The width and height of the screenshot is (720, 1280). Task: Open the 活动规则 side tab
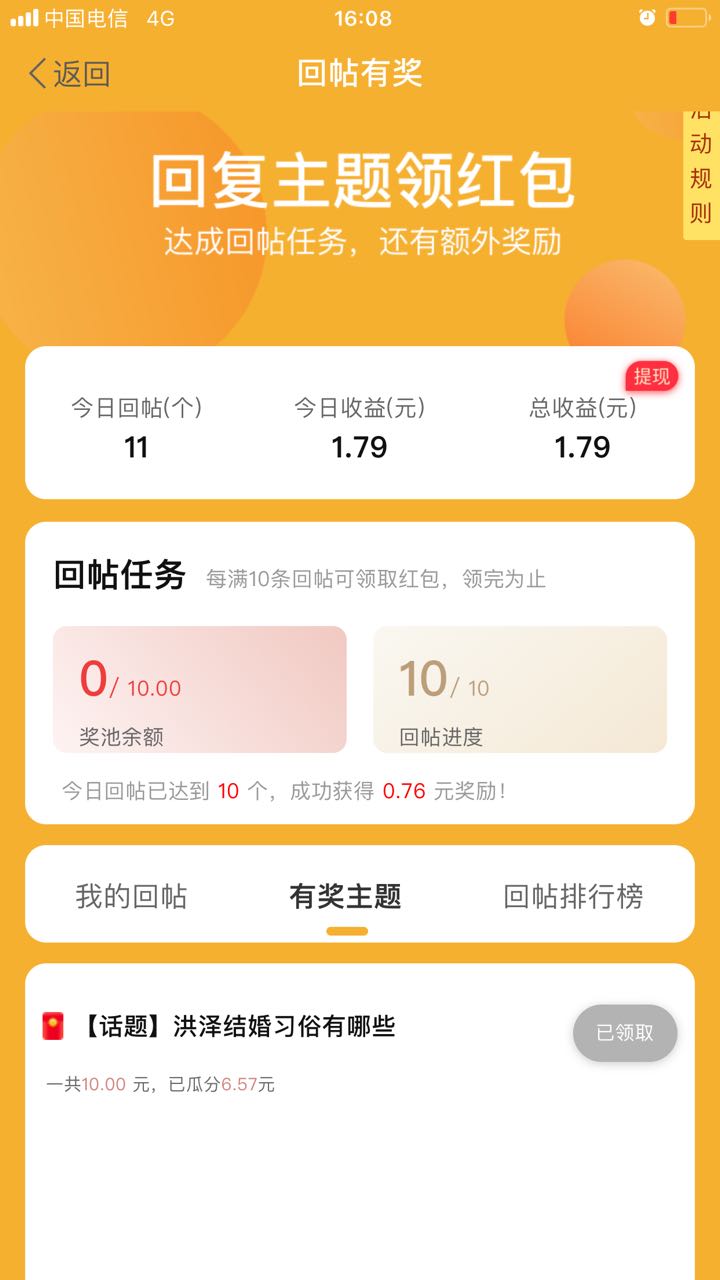700,175
